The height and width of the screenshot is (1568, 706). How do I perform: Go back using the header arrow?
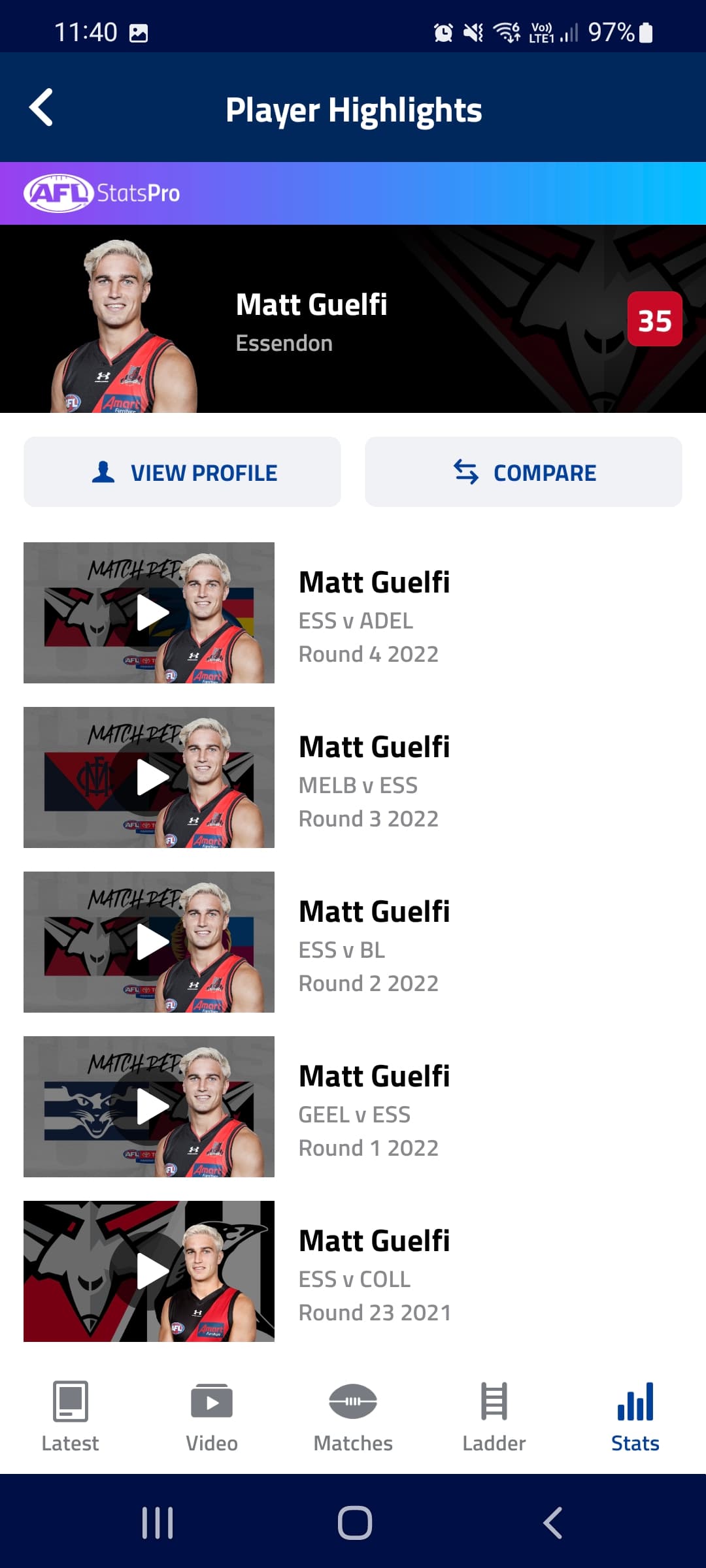(x=41, y=107)
